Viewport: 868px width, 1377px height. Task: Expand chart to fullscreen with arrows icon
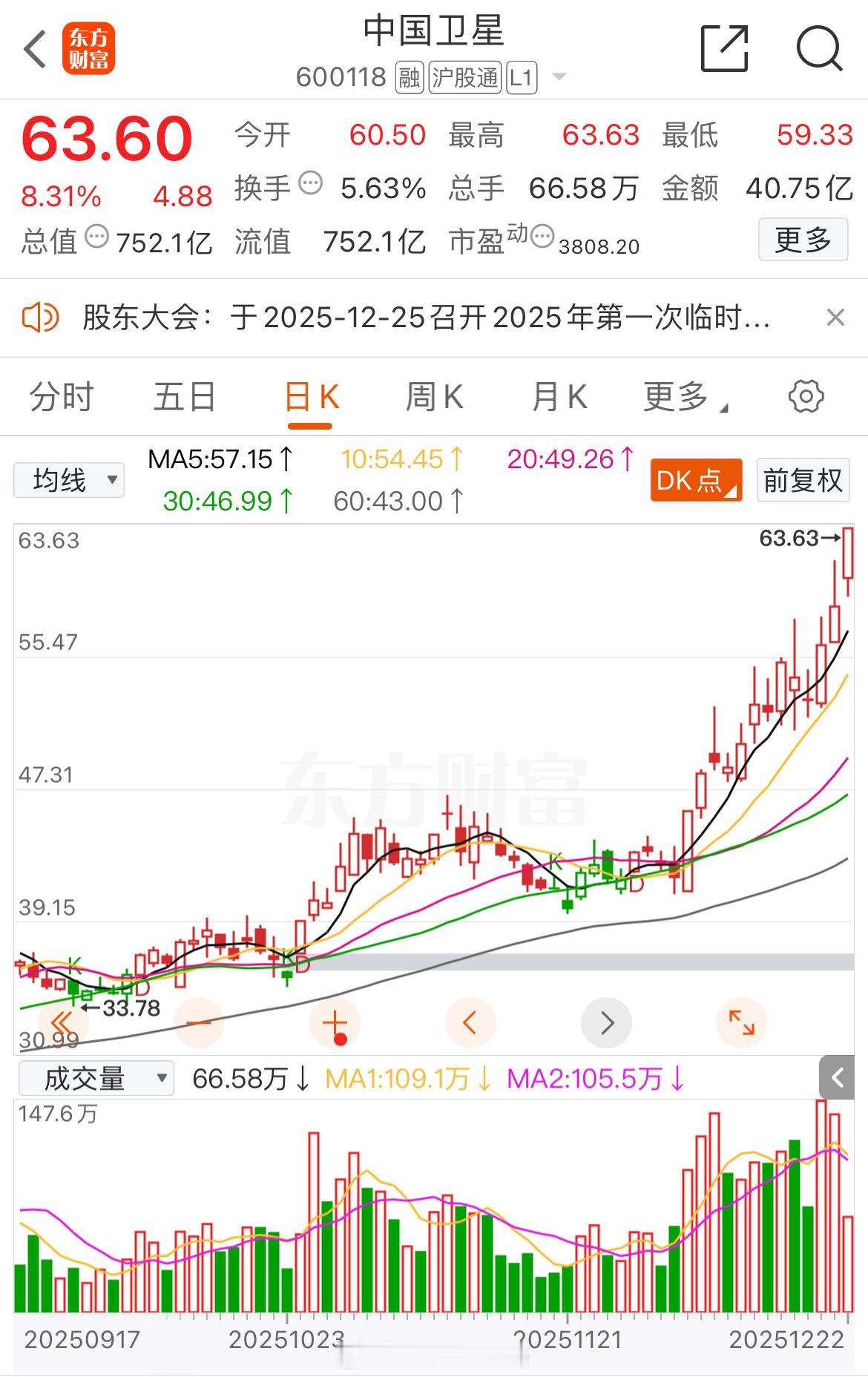click(x=742, y=1022)
